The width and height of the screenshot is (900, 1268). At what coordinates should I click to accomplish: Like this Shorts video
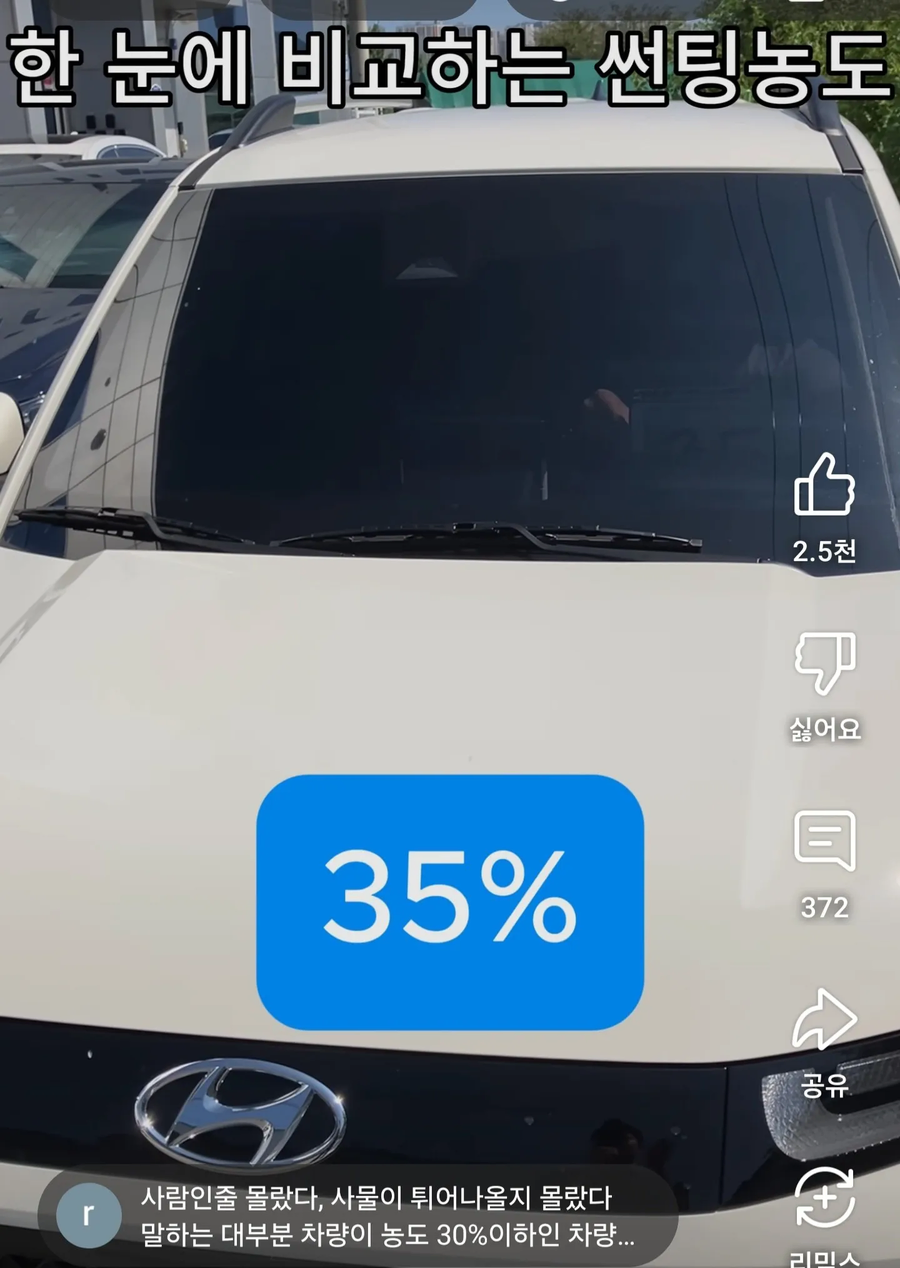click(x=824, y=486)
